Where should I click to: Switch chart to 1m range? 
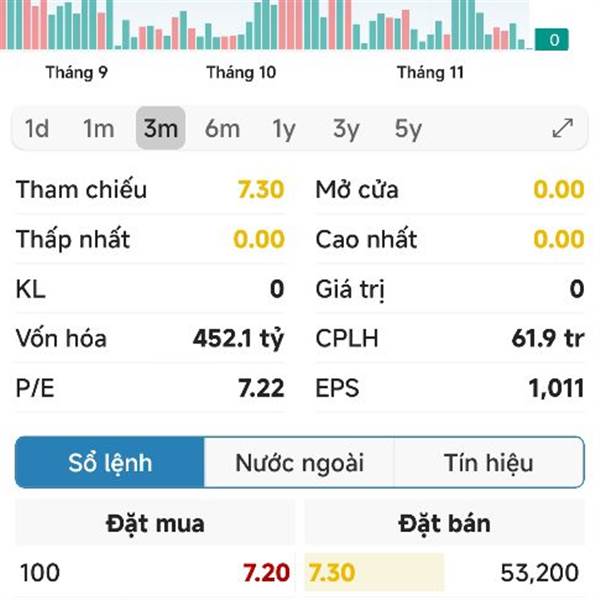(x=98, y=129)
